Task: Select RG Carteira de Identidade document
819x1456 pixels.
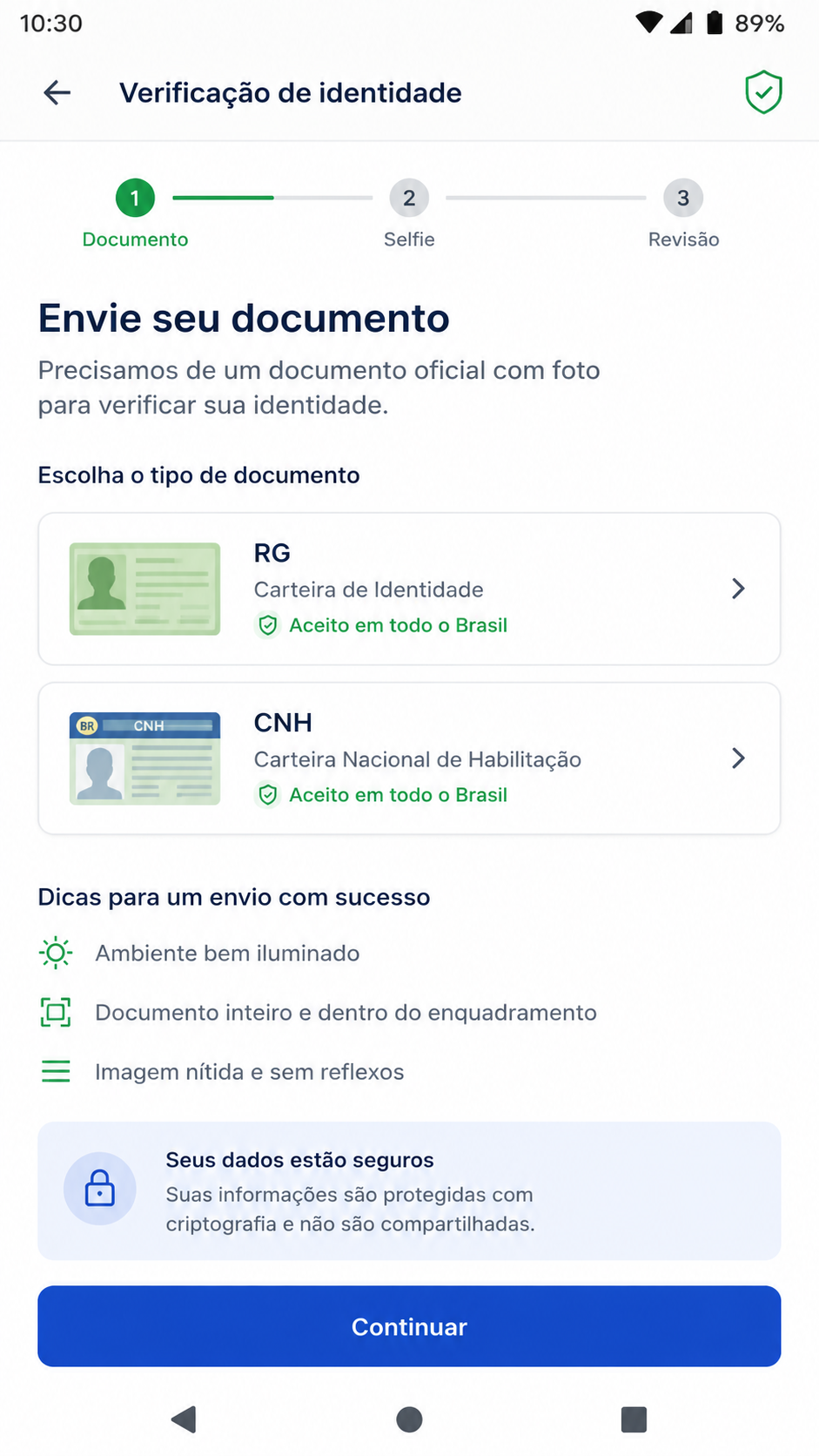Action: click(x=409, y=589)
